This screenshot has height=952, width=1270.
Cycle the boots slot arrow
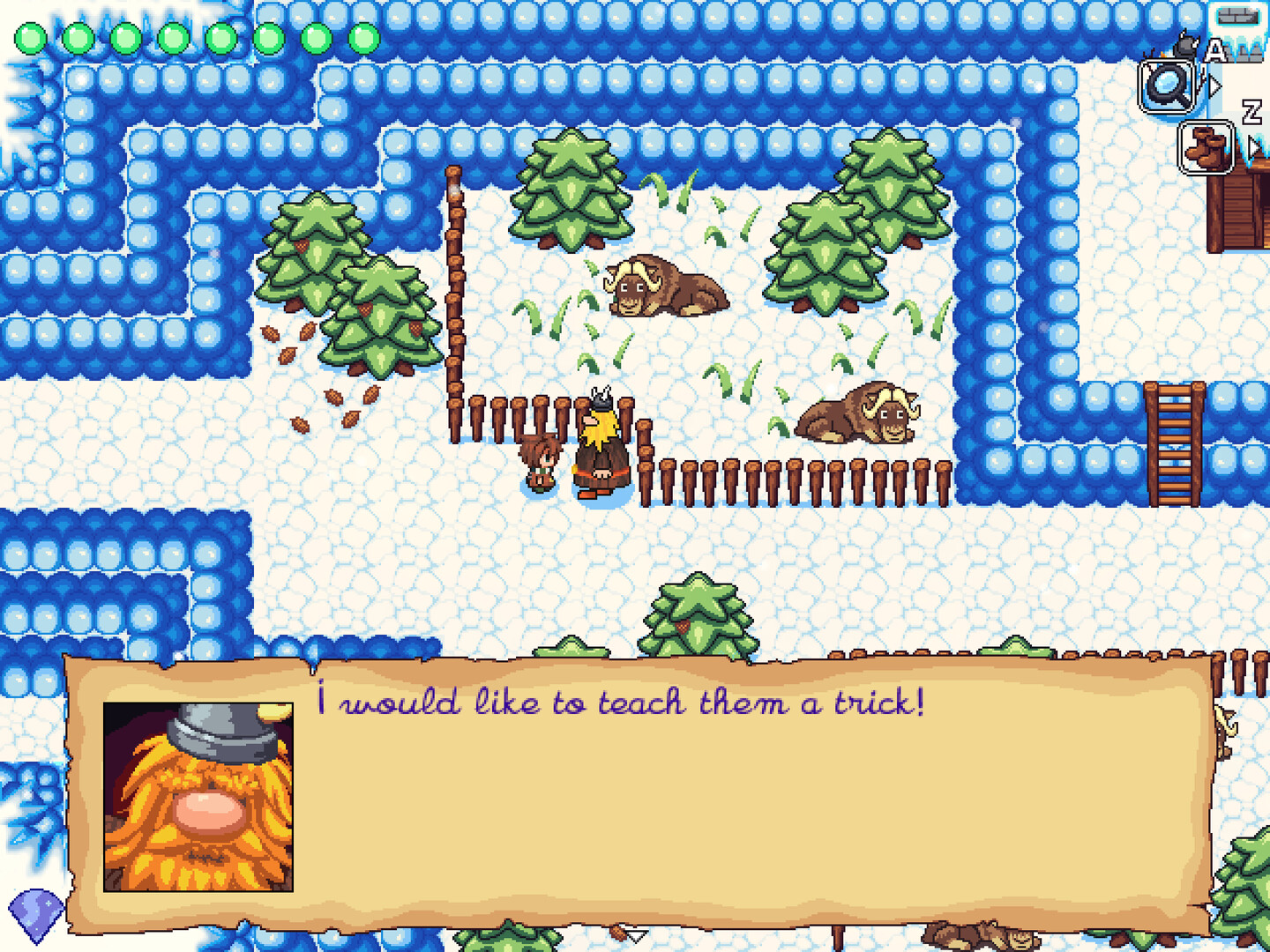pos(1254,146)
